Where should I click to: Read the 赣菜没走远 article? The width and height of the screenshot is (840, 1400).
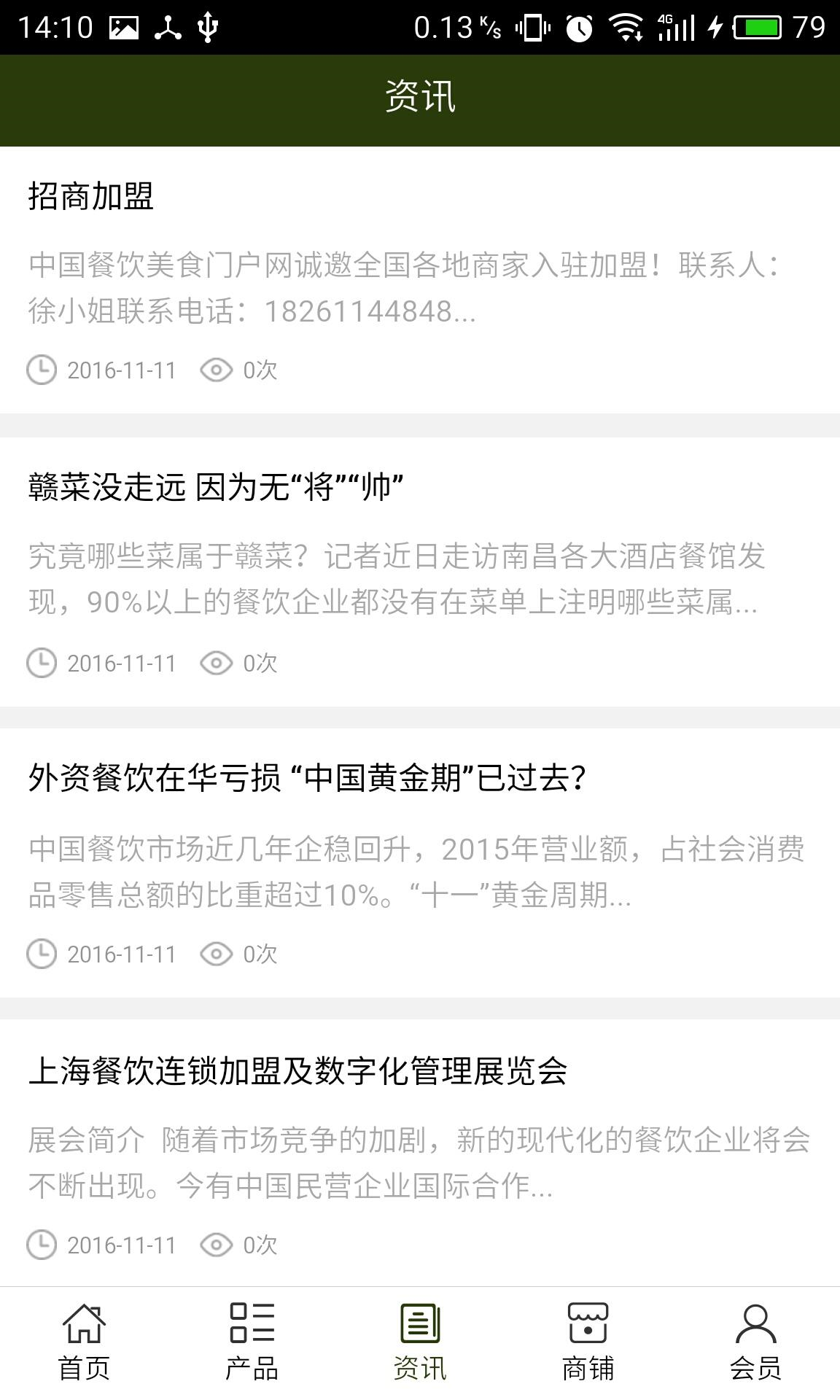pyautogui.click(x=216, y=487)
